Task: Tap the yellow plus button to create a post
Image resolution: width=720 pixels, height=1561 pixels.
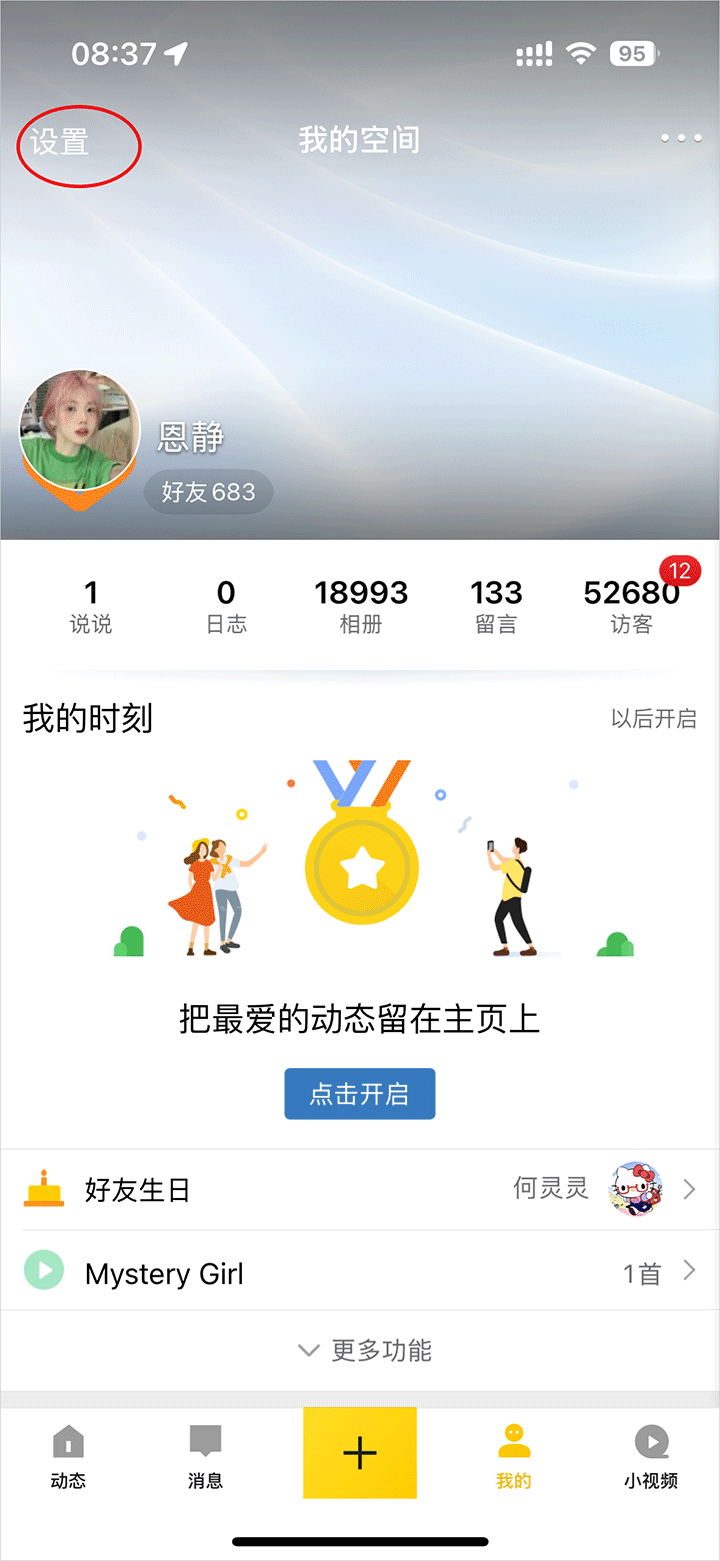Action: pyautogui.click(x=360, y=1453)
